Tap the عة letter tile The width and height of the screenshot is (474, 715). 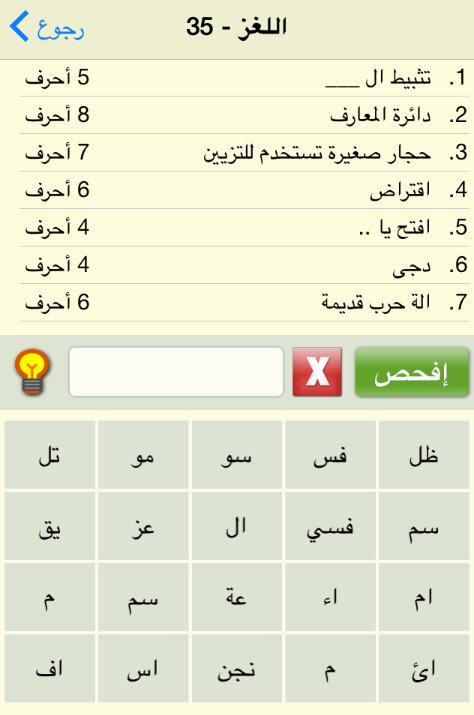pos(237,597)
